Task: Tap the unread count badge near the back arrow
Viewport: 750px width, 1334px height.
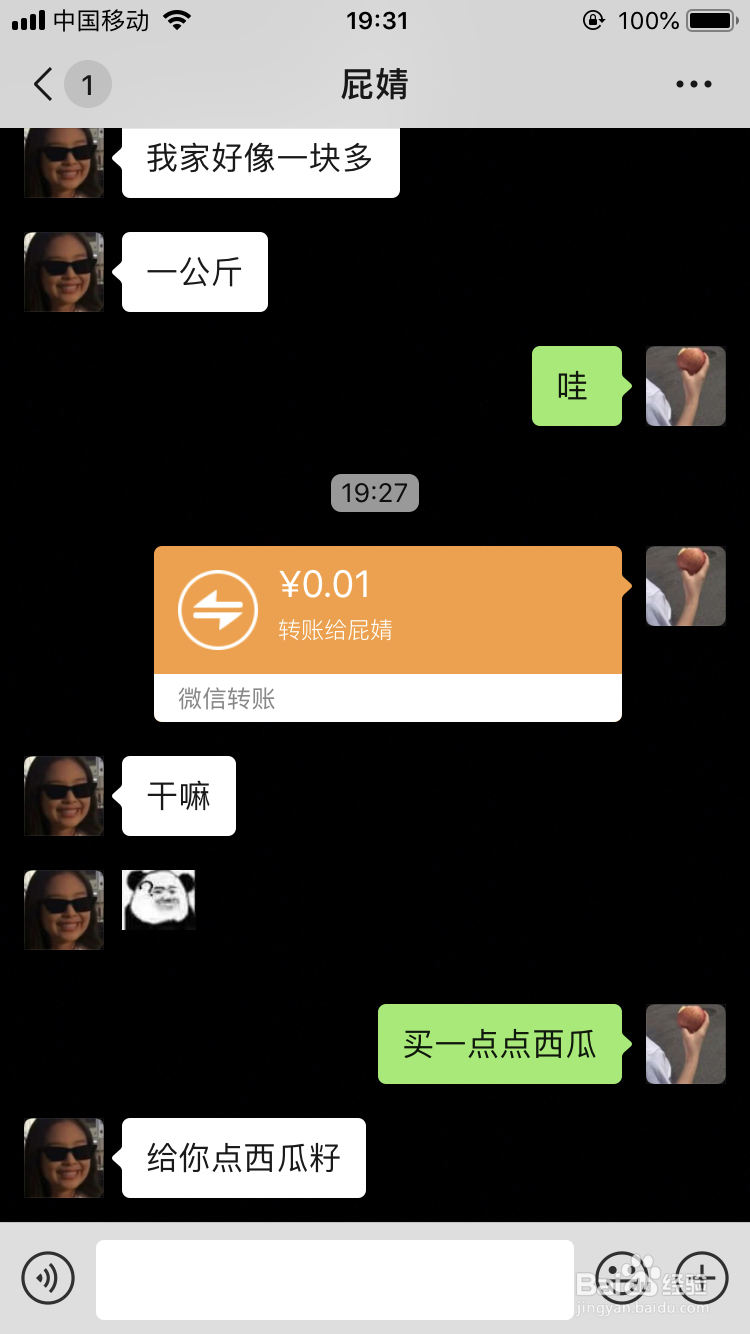Action: click(x=88, y=84)
